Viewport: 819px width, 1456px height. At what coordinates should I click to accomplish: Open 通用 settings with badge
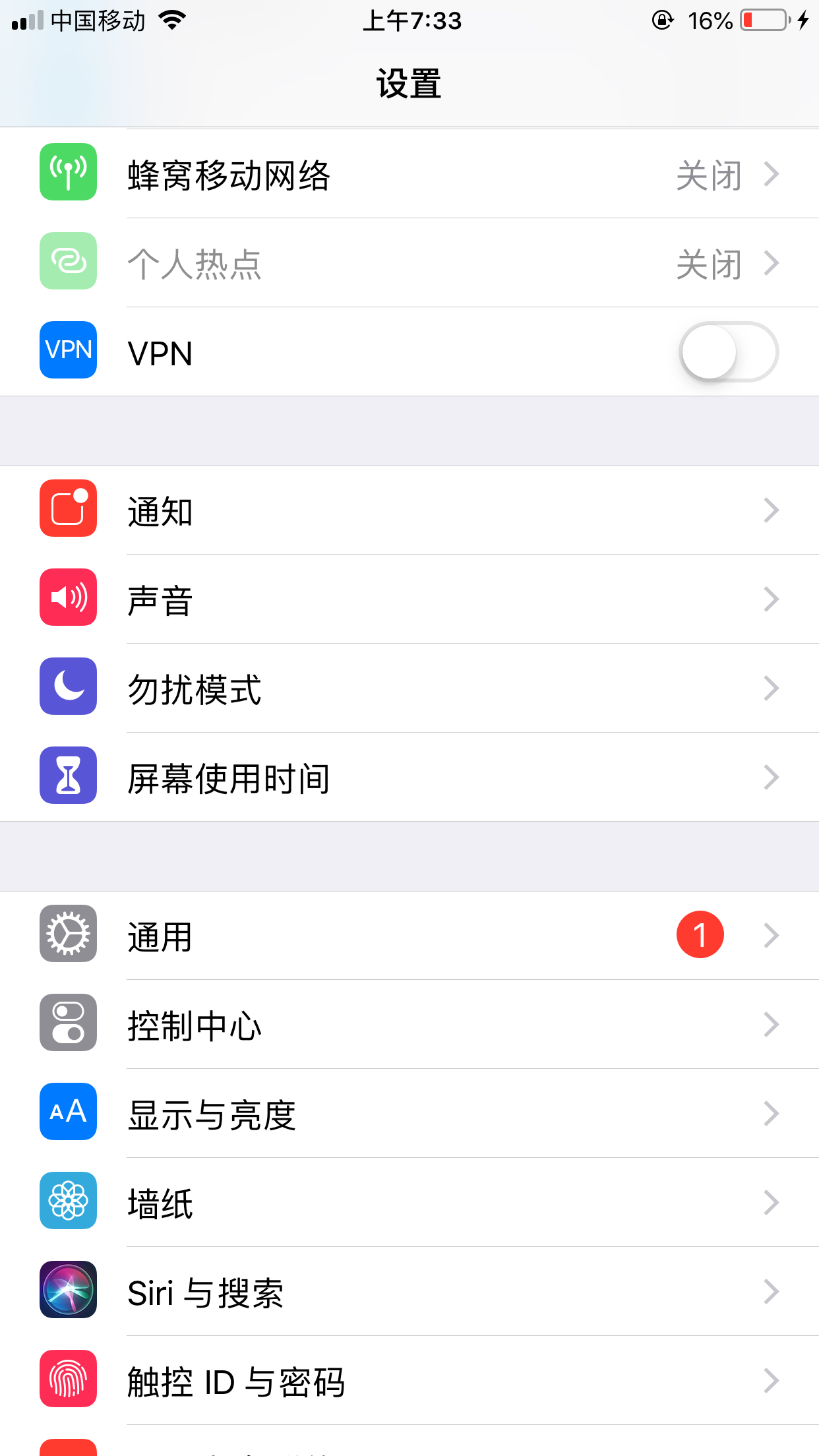[x=409, y=936]
